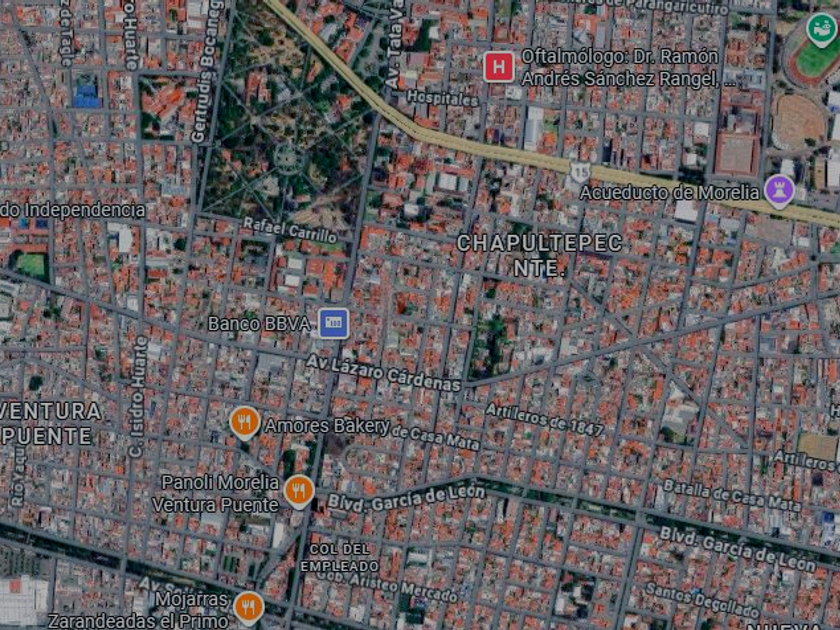Viewport: 840px width, 630px height.
Task: Open the Amores Bakery restaurant pin
Action: (x=245, y=423)
